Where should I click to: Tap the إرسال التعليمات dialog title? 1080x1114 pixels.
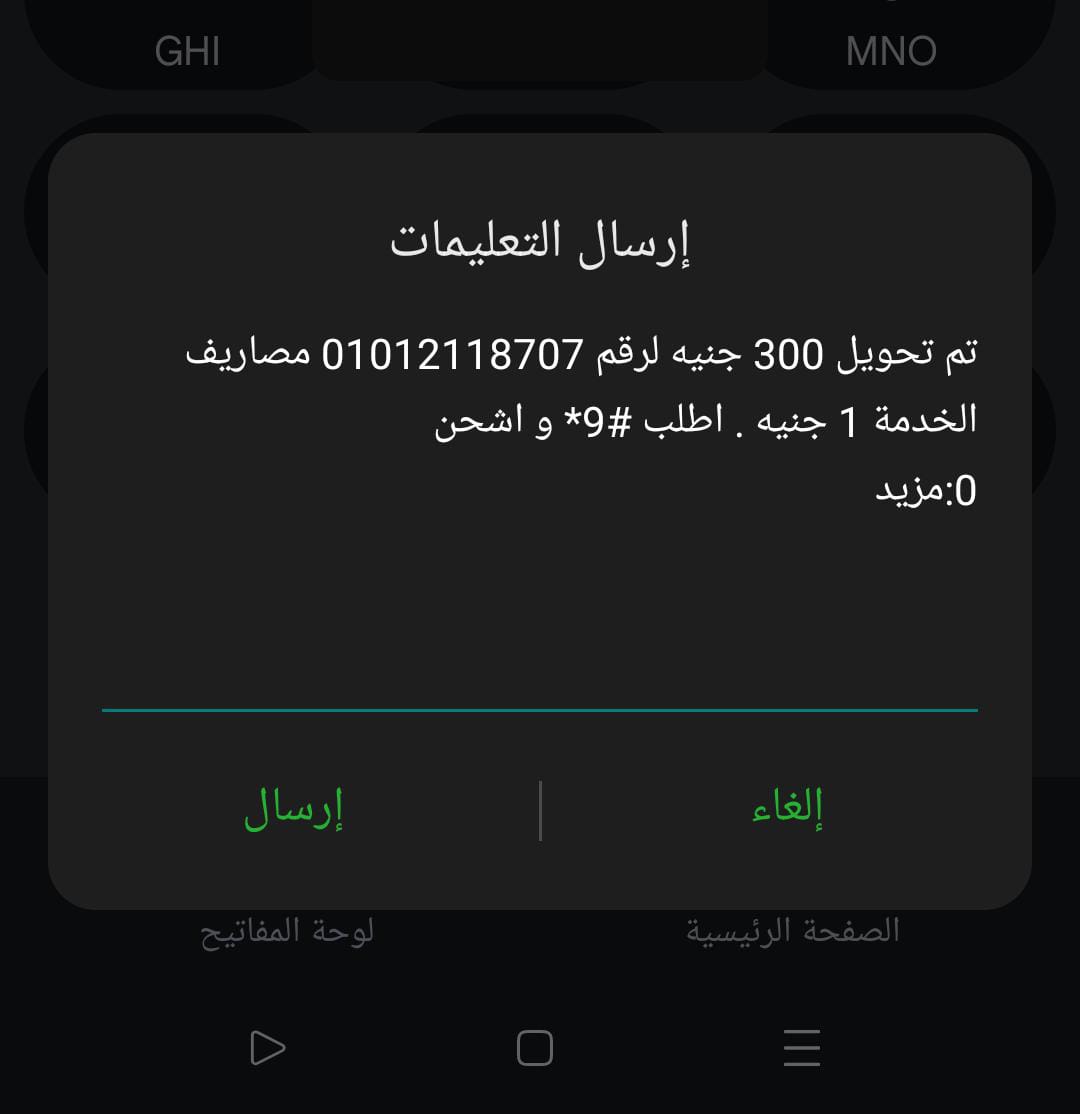click(540, 238)
